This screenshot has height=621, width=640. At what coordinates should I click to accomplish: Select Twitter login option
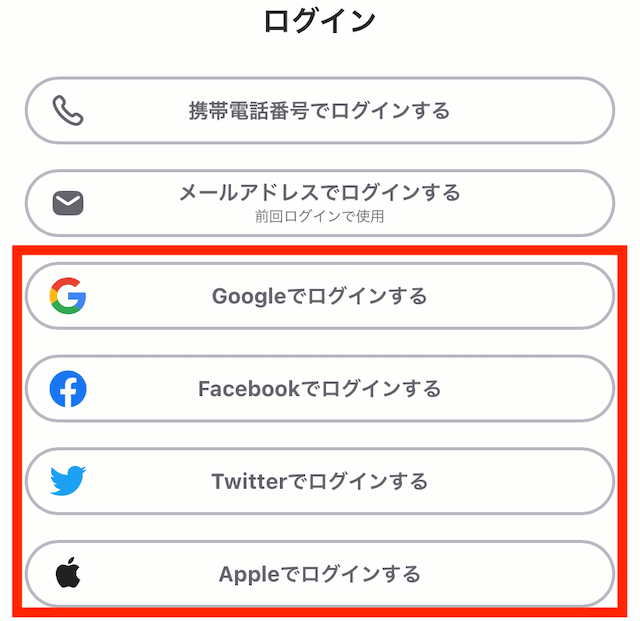coord(319,481)
